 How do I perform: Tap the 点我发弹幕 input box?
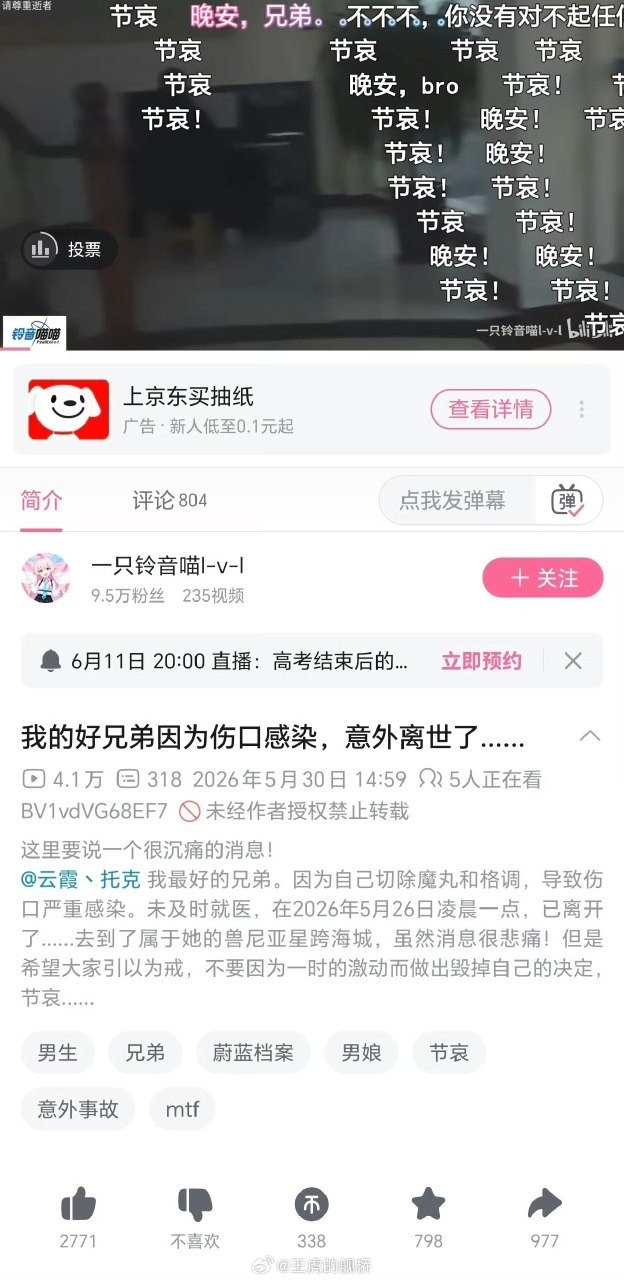[453, 501]
